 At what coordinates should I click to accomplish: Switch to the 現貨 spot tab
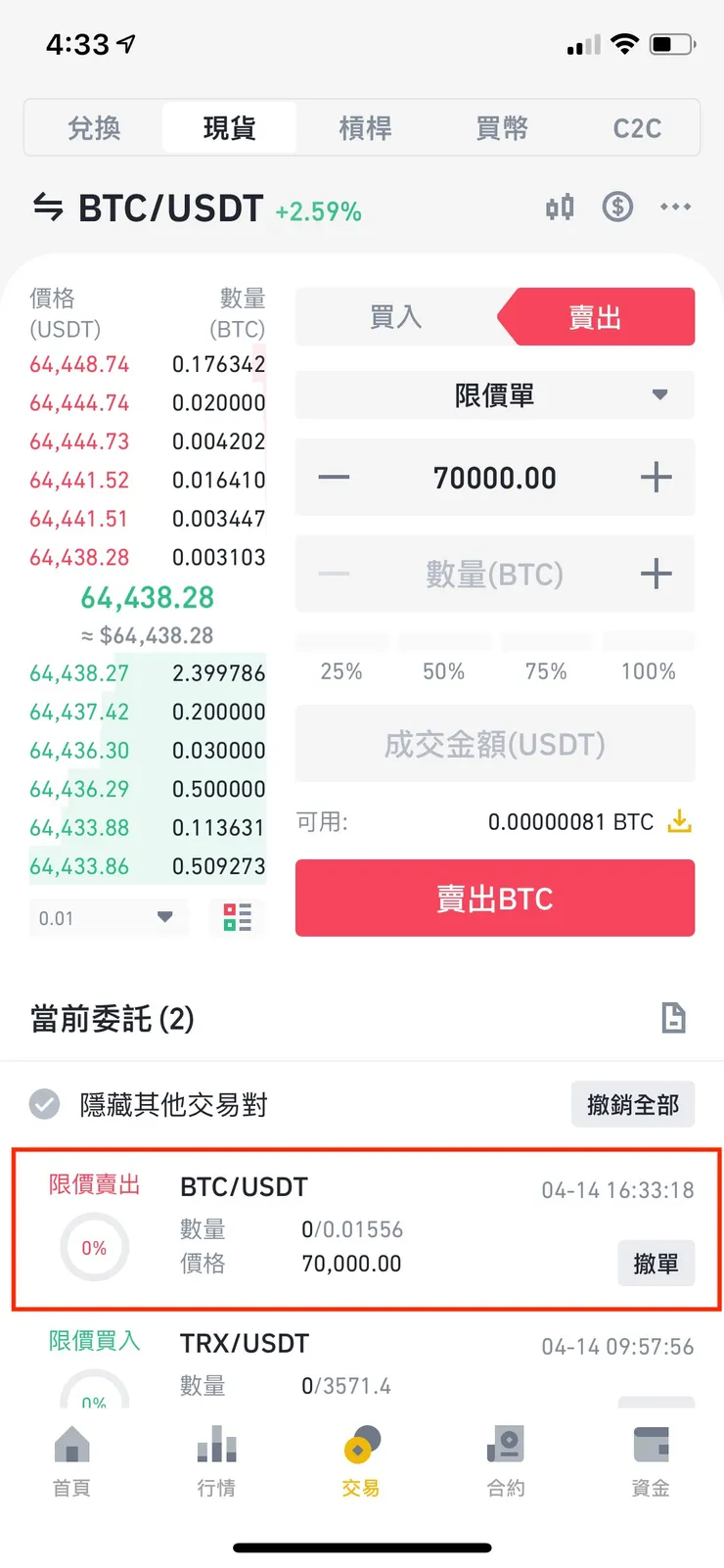click(228, 128)
